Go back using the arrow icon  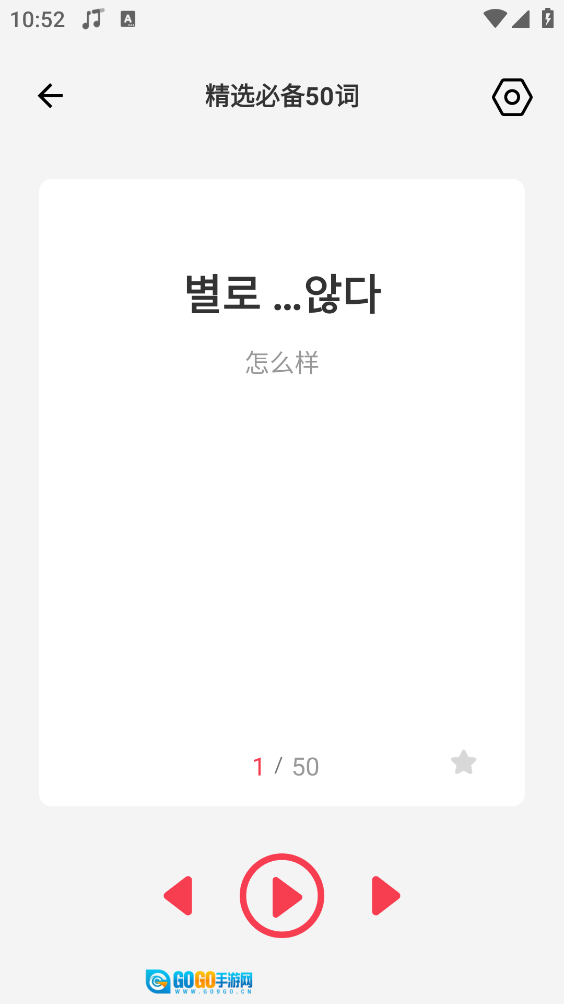[50, 96]
